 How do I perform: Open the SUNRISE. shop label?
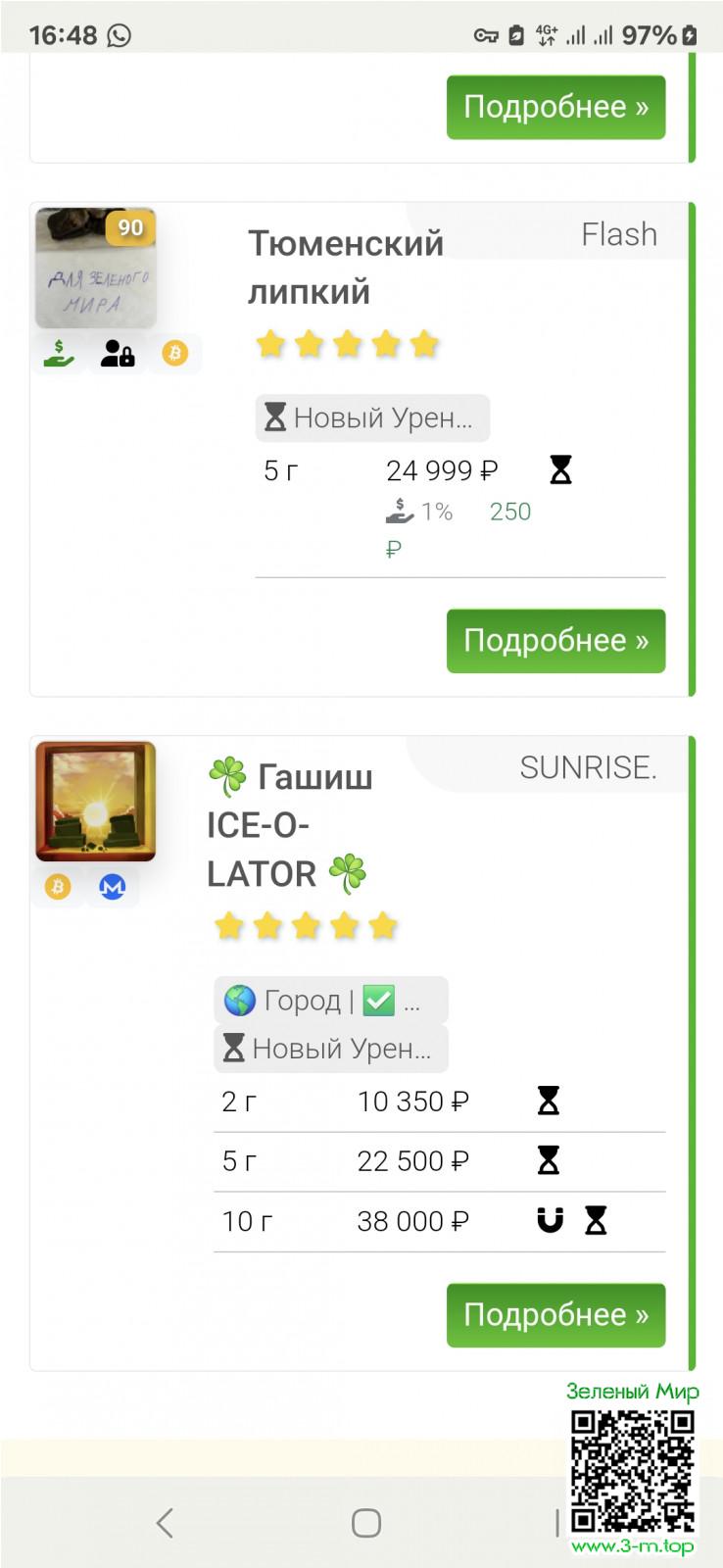pos(588,767)
